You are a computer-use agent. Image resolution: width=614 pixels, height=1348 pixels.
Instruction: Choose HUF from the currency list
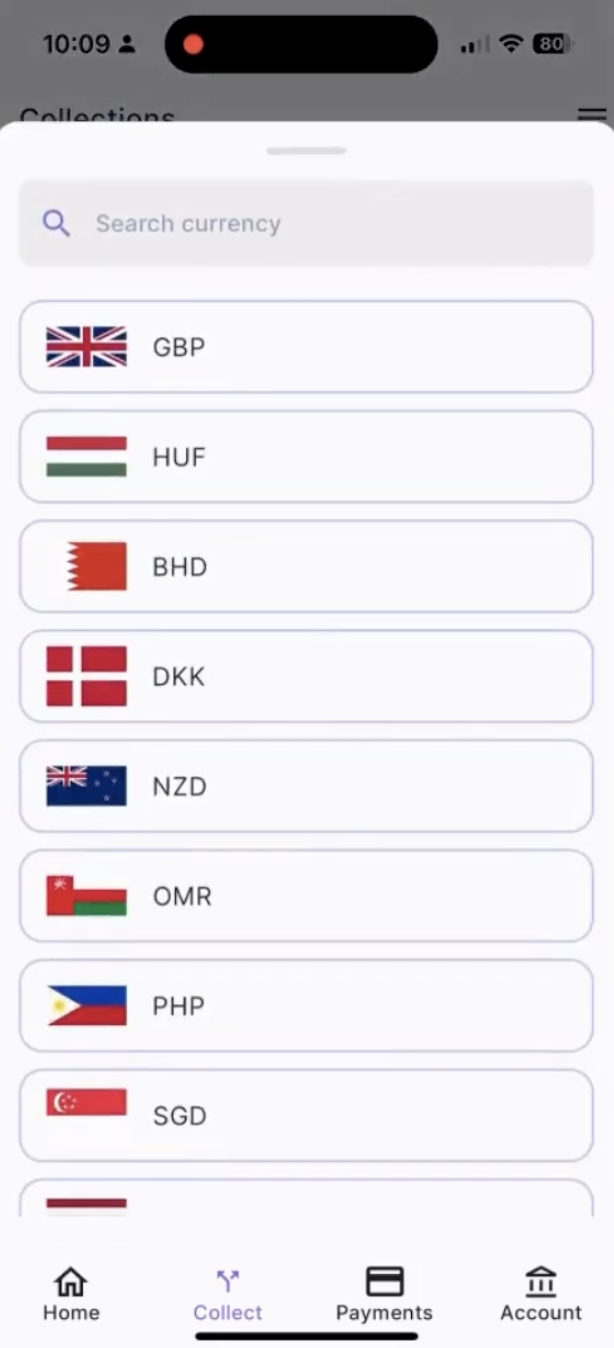coord(306,457)
